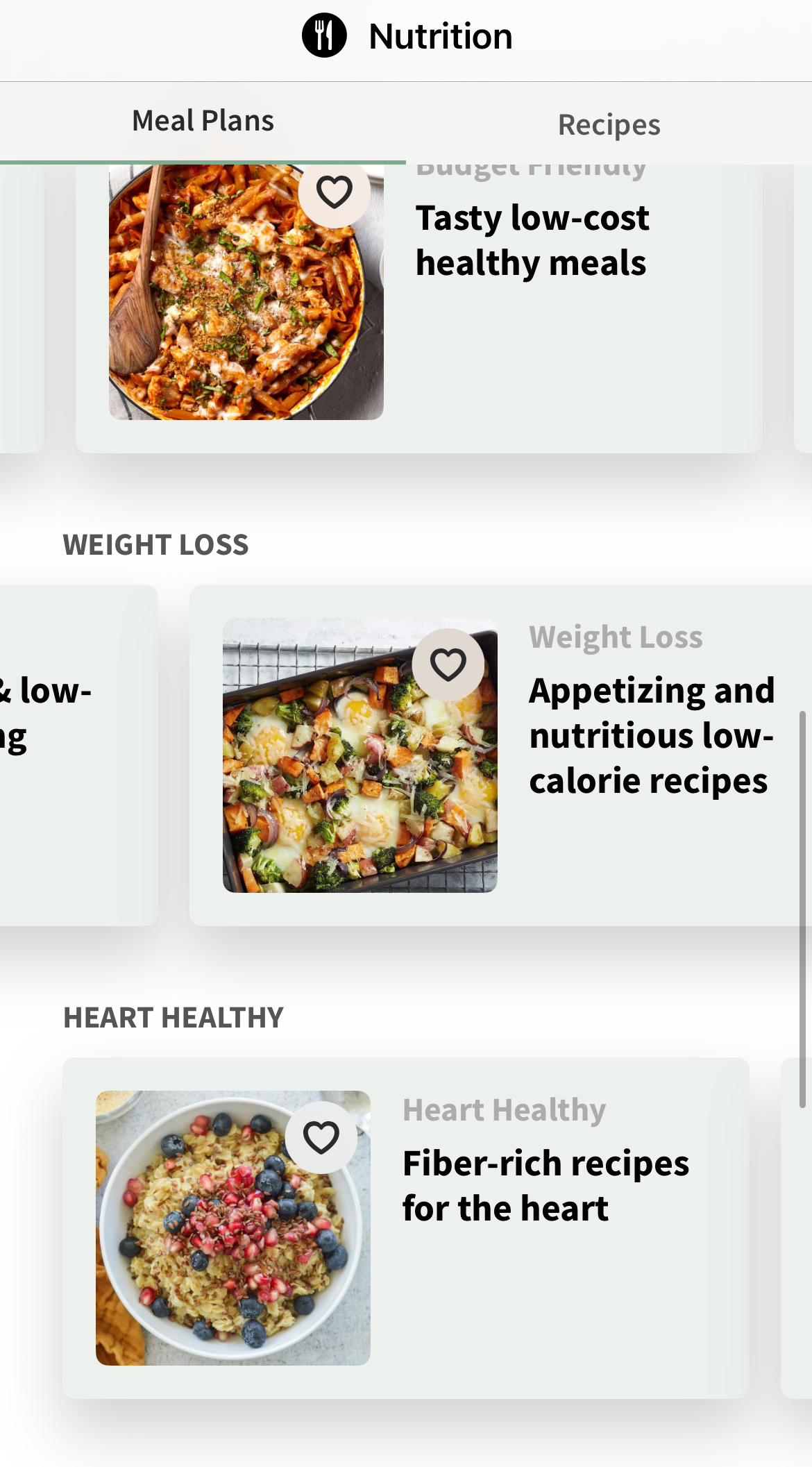Switch to the Recipes tab
The height and width of the screenshot is (1467, 812).
point(609,125)
